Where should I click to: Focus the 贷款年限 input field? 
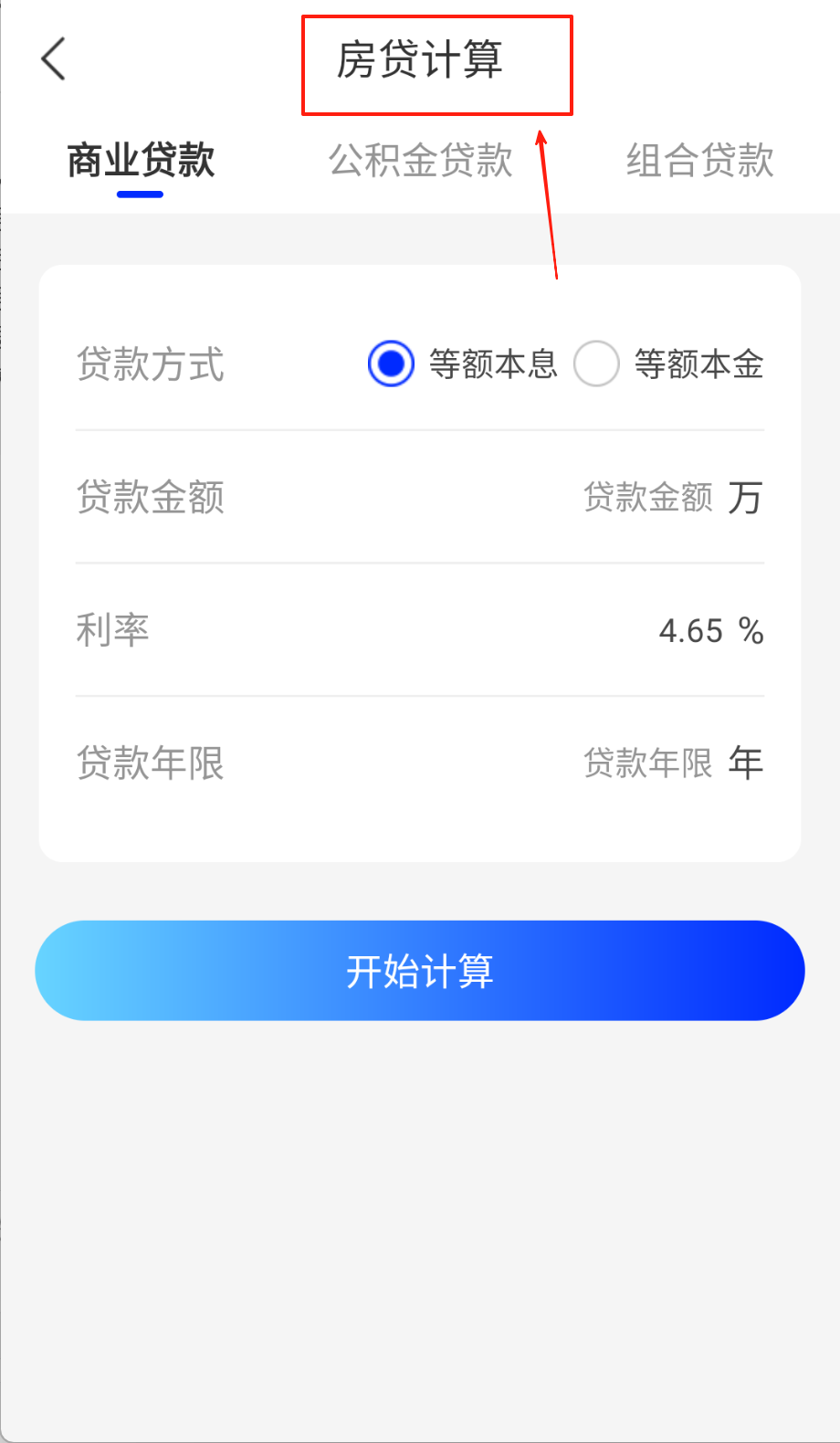point(646,763)
